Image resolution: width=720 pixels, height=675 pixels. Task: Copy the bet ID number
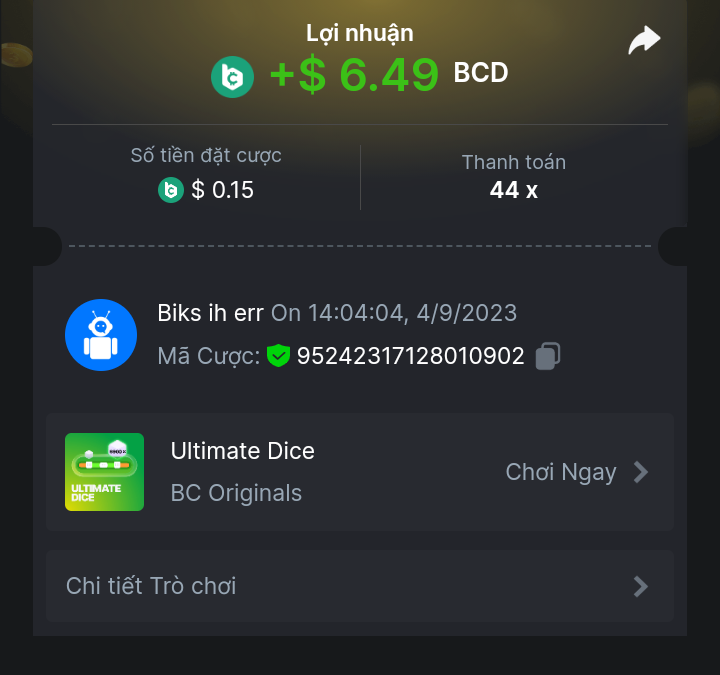[x=547, y=356]
